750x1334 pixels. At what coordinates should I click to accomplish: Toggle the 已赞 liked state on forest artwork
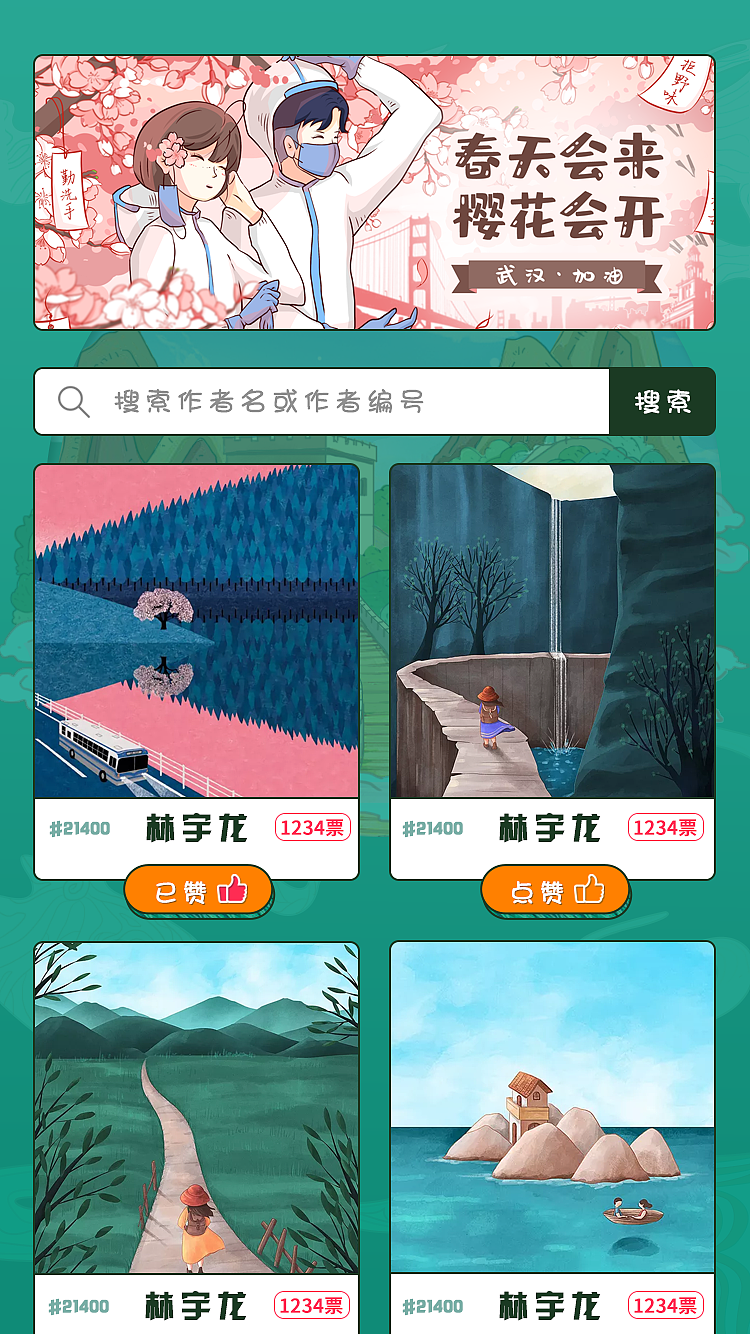[x=198, y=888]
